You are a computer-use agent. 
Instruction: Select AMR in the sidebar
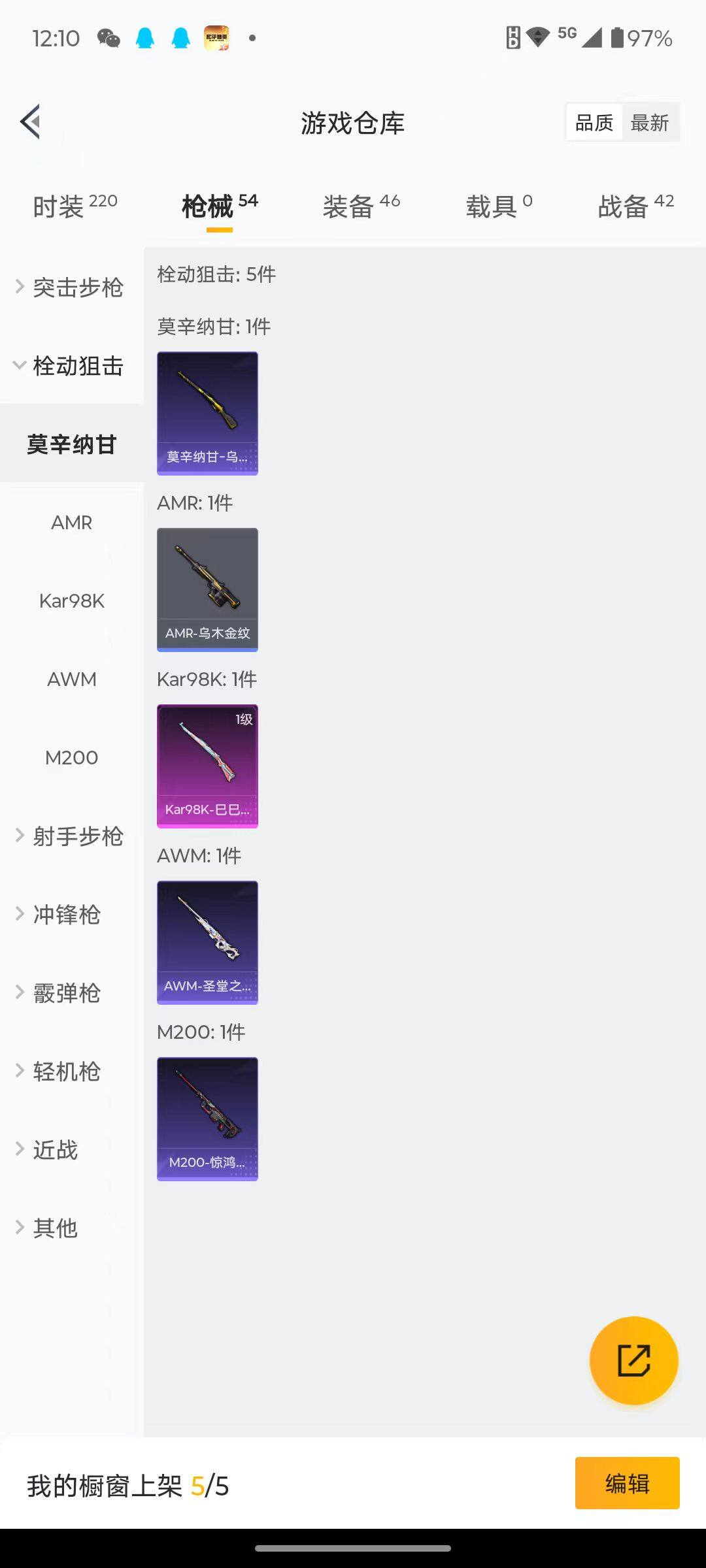point(72,523)
